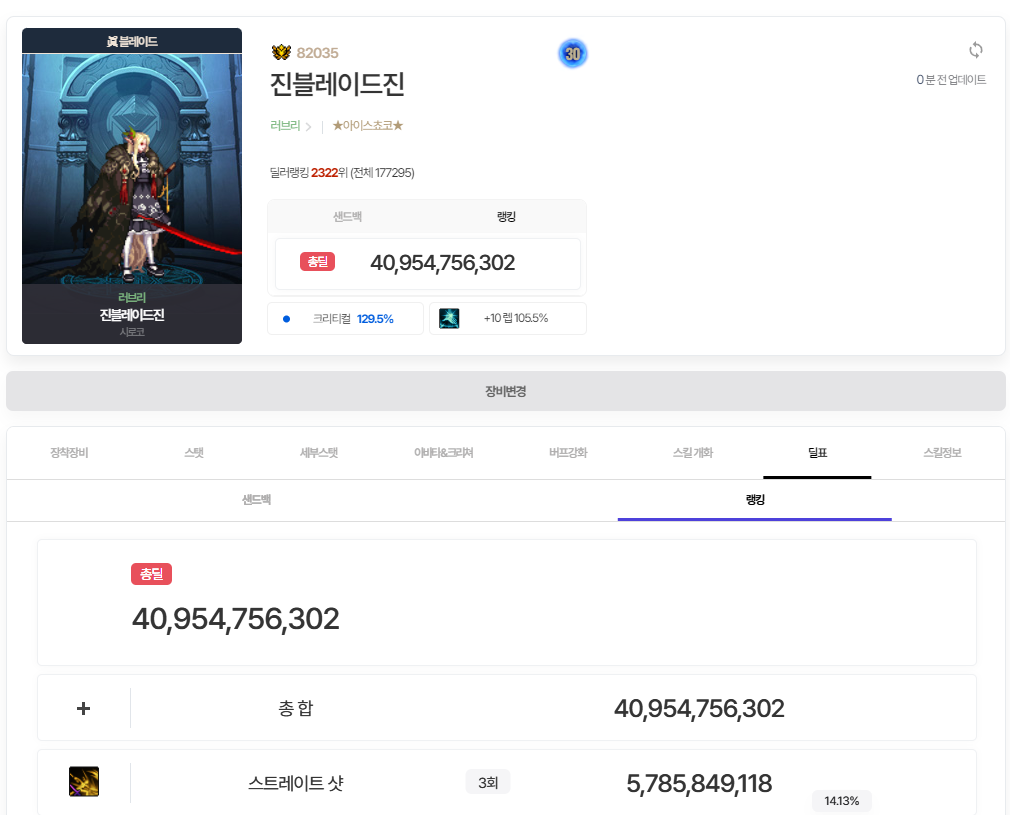
Task: Refresh the character data with the update icon
Action: (976, 50)
